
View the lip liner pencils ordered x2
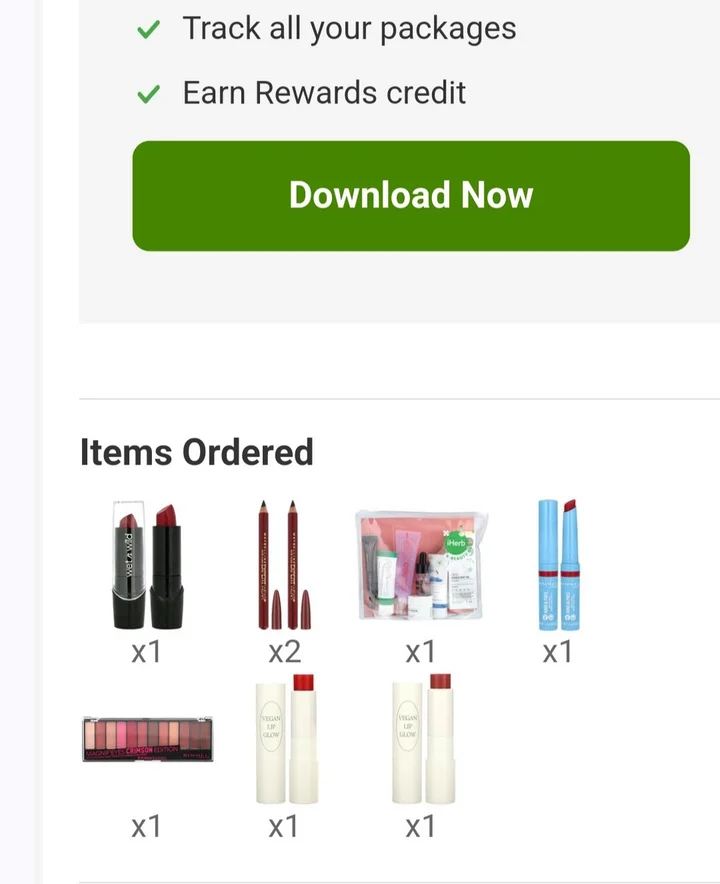click(x=284, y=565)
